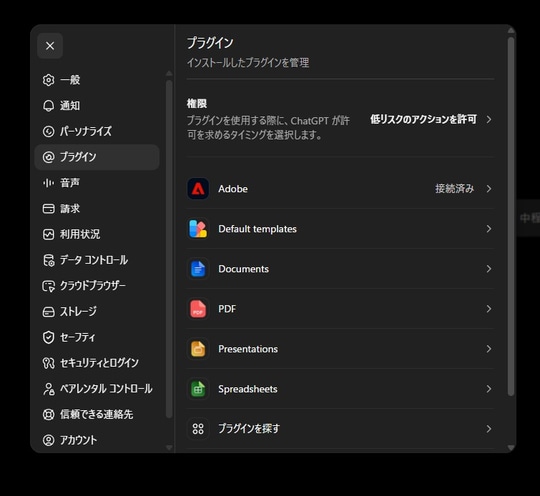The height and width of the screenshot is (496, 540).
Task: Open the Documents plugin row
Action: point(340,269)
